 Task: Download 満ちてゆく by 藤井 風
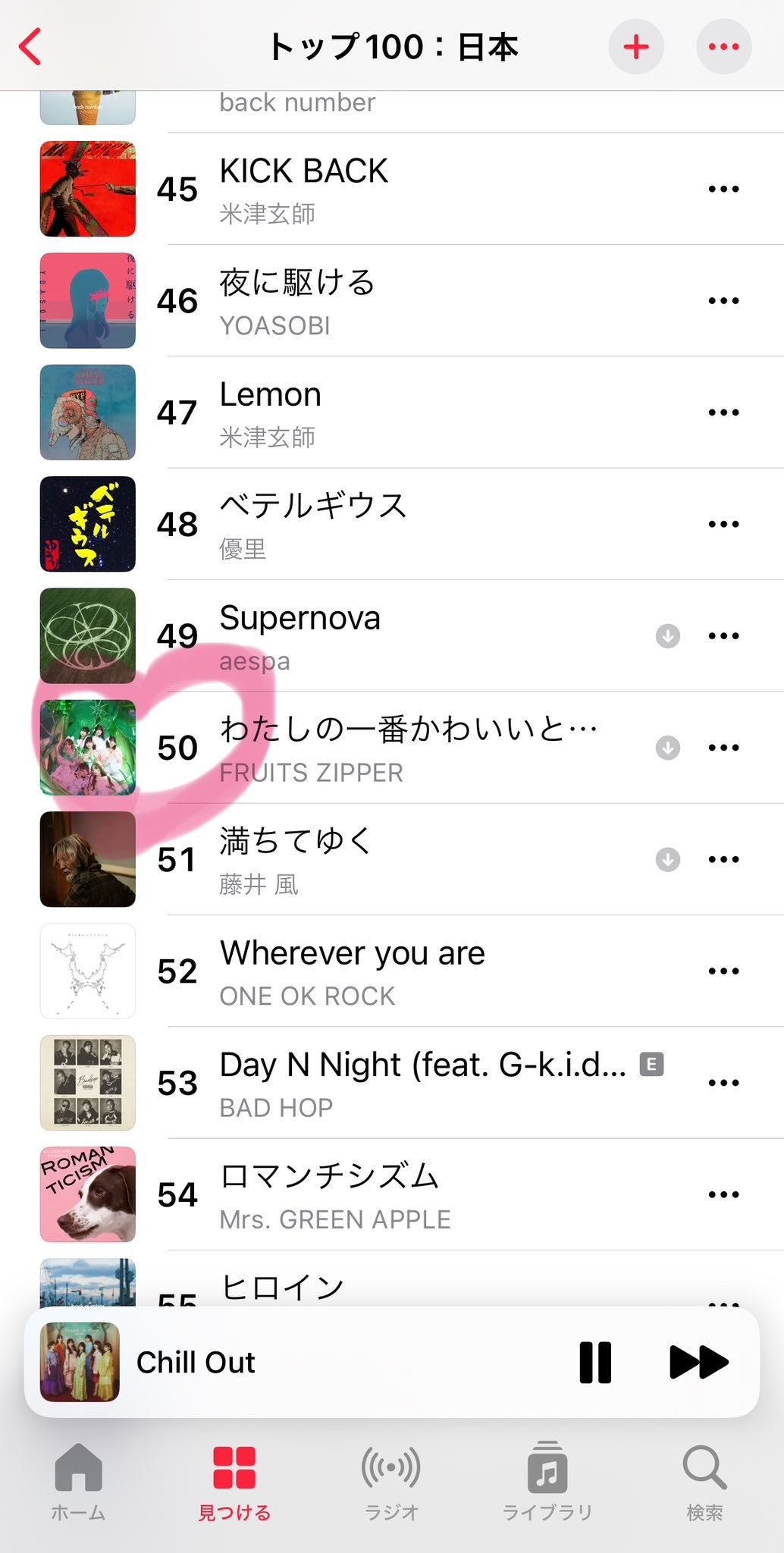pyautogui.click(x=667, y=860)
